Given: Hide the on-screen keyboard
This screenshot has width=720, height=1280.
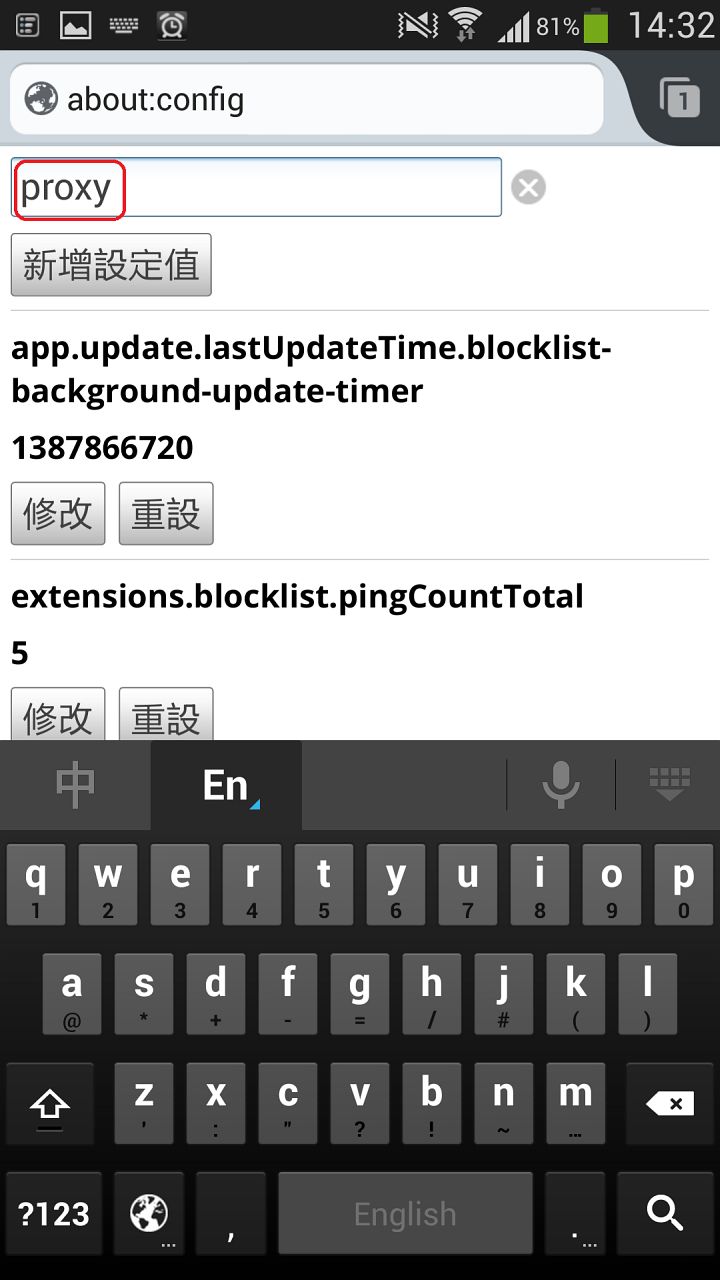Looking at the screenshot, I should [669, 783].
